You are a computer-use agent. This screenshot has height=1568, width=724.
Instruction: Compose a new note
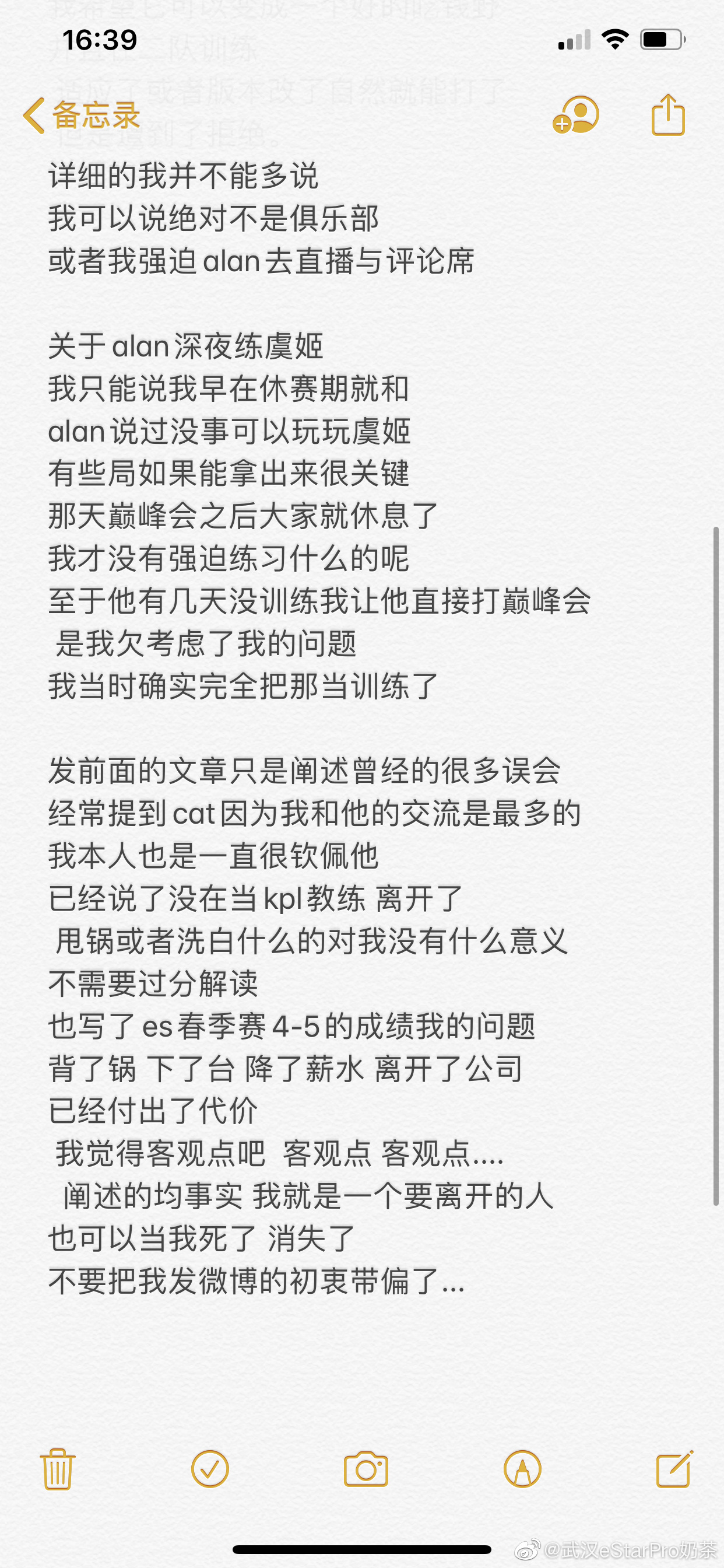[674, 1469]
